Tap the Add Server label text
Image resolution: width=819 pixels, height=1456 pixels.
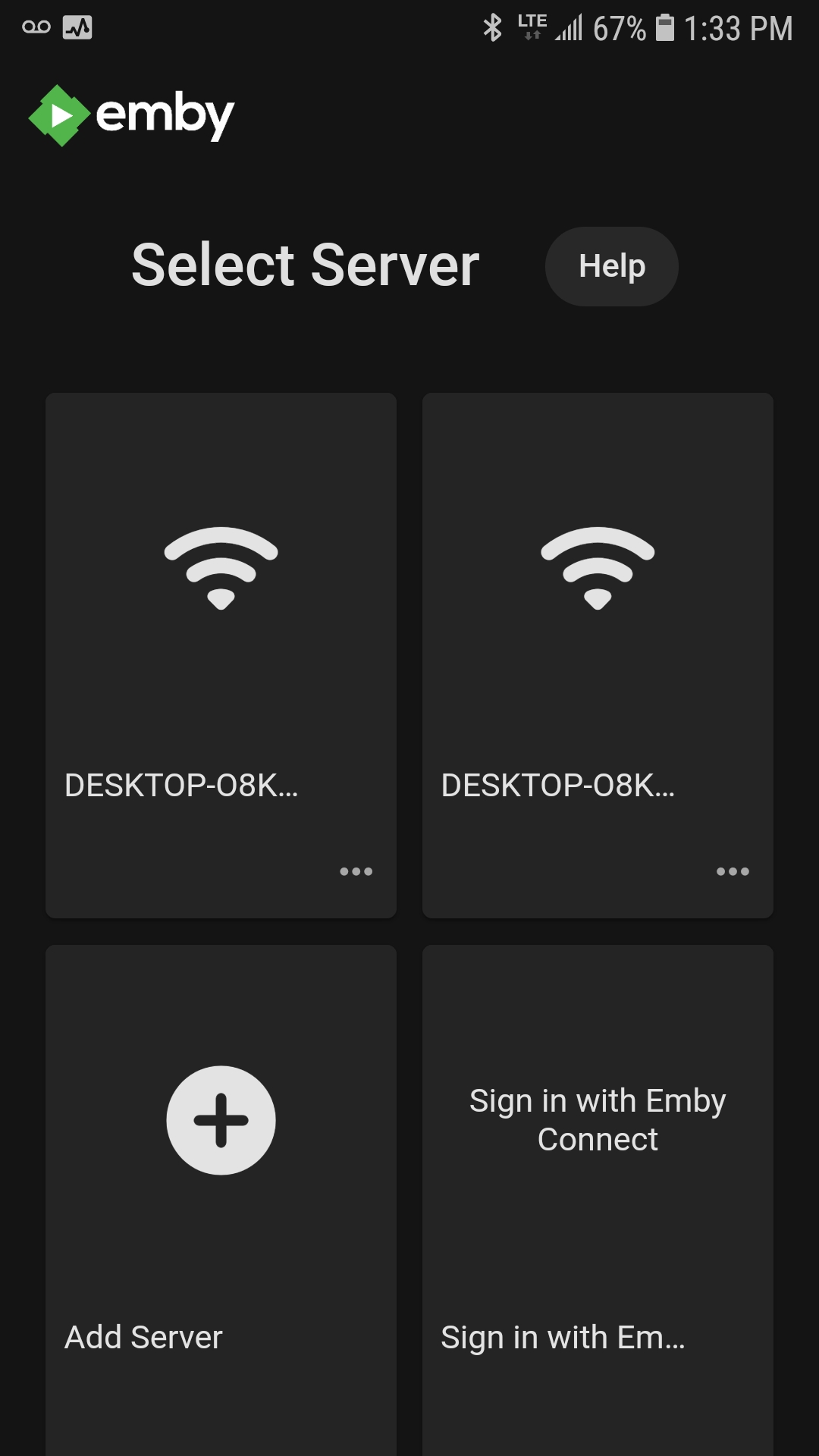[x=143, y=1337]
